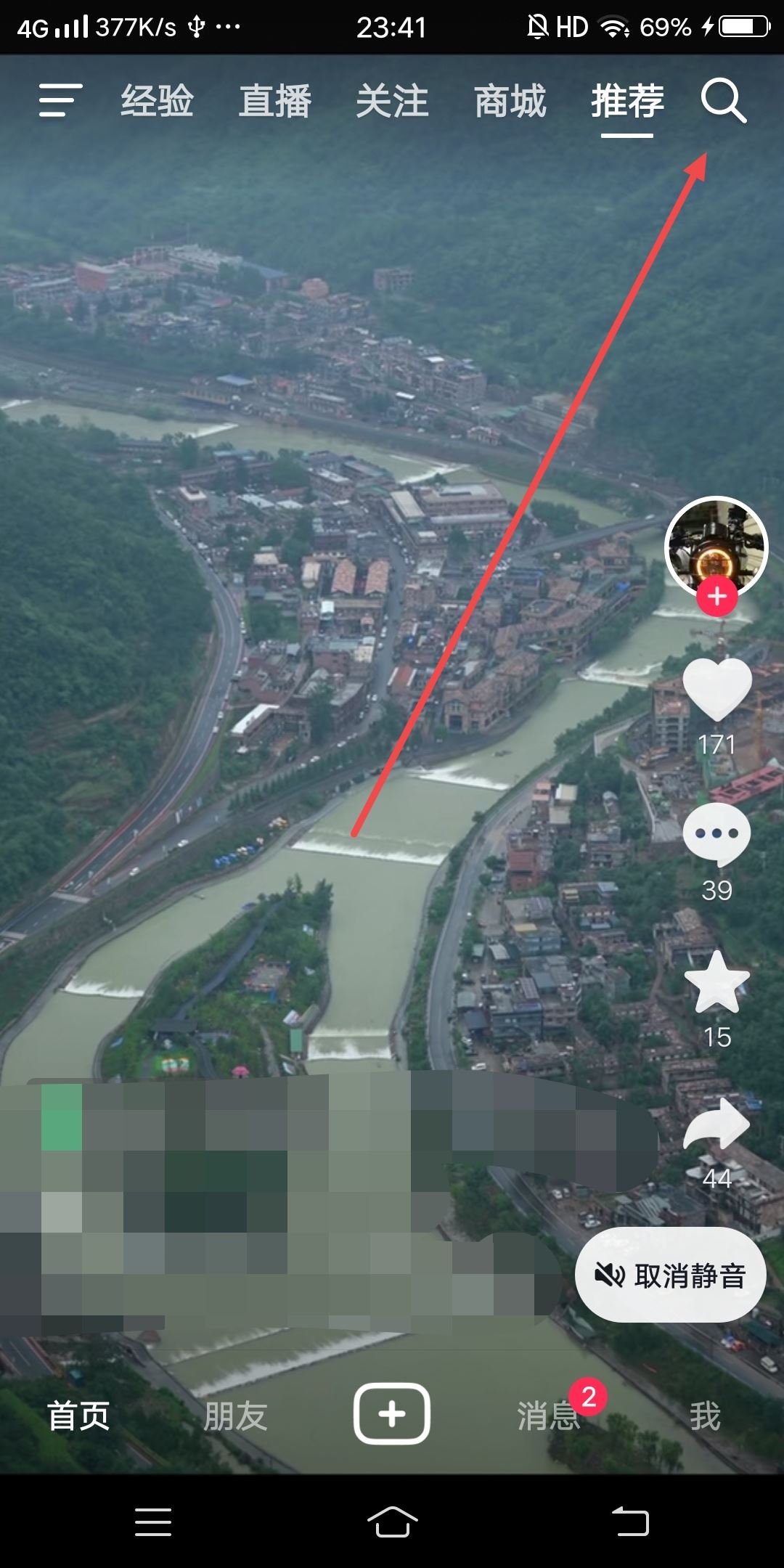
Task: Open the 我 profile tab
Action: (705, 1416)
